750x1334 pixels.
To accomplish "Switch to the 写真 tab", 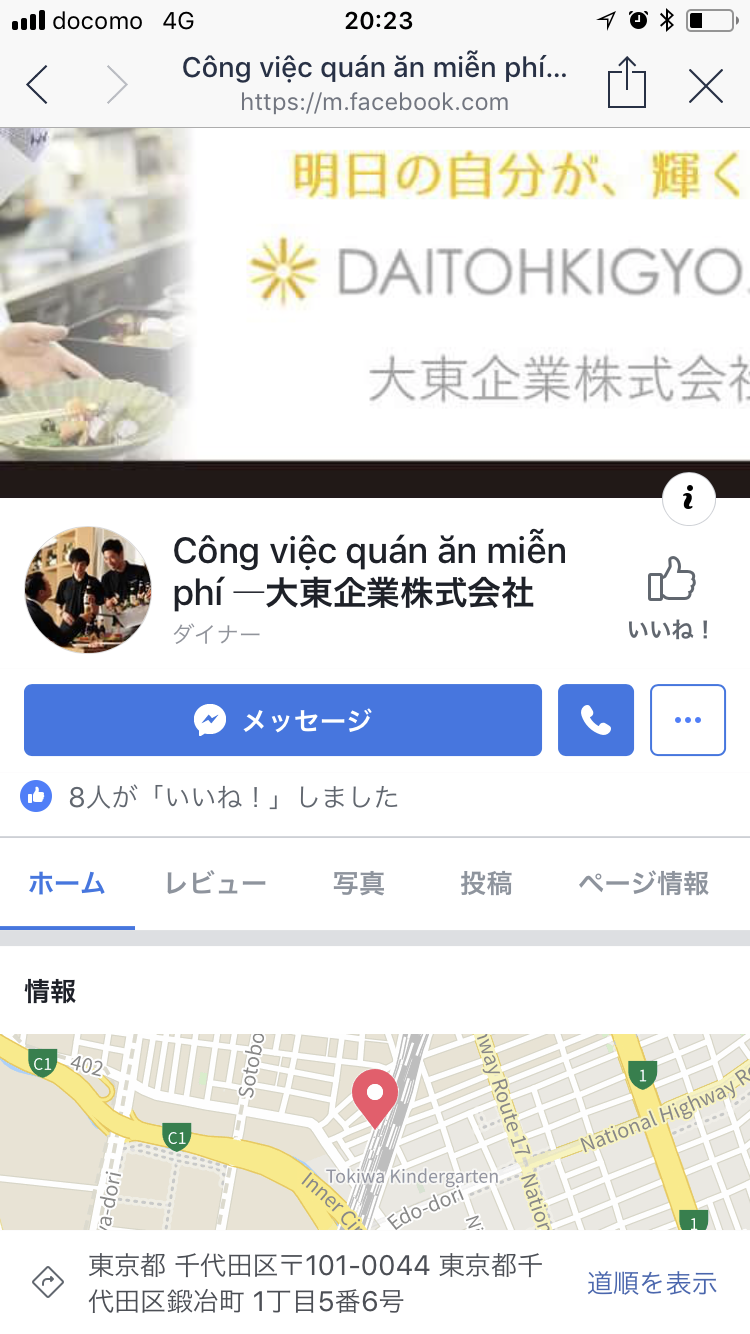I will tap(359, 884).
